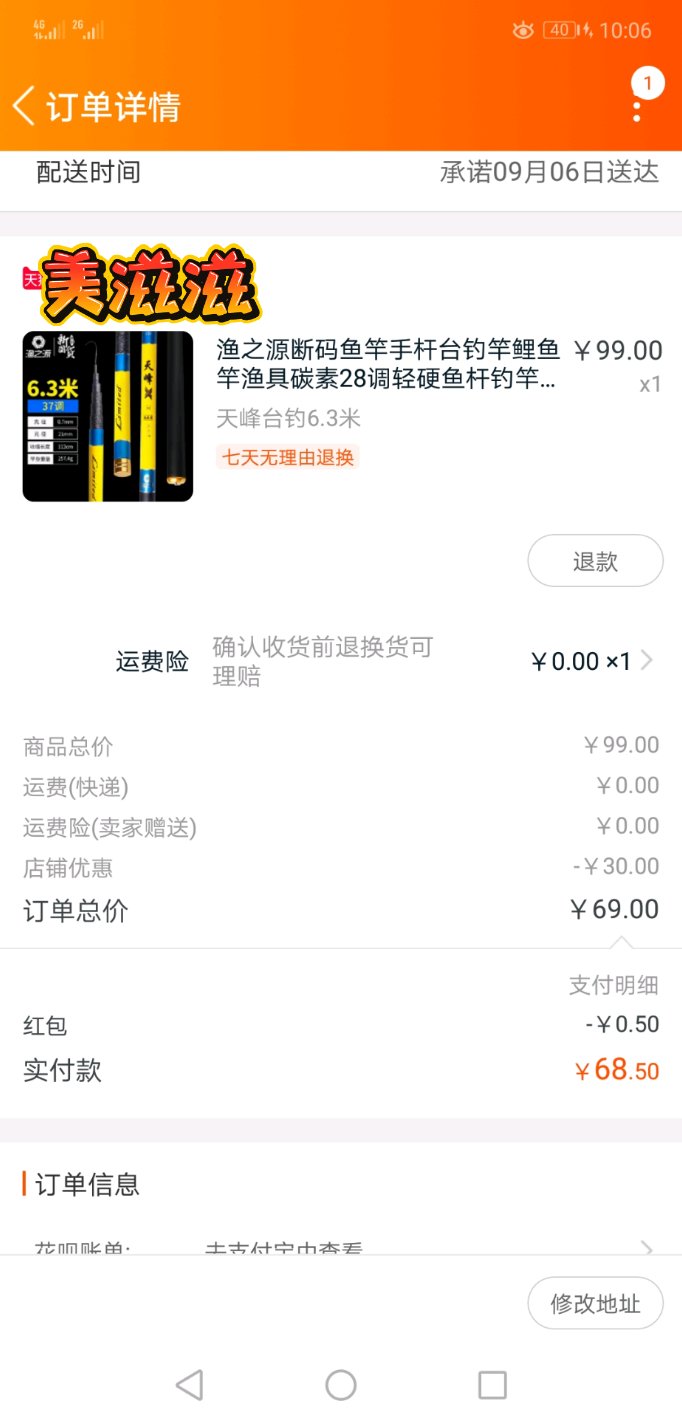
Task: Open the fishing rod product image
Action: tap(108, 416)
